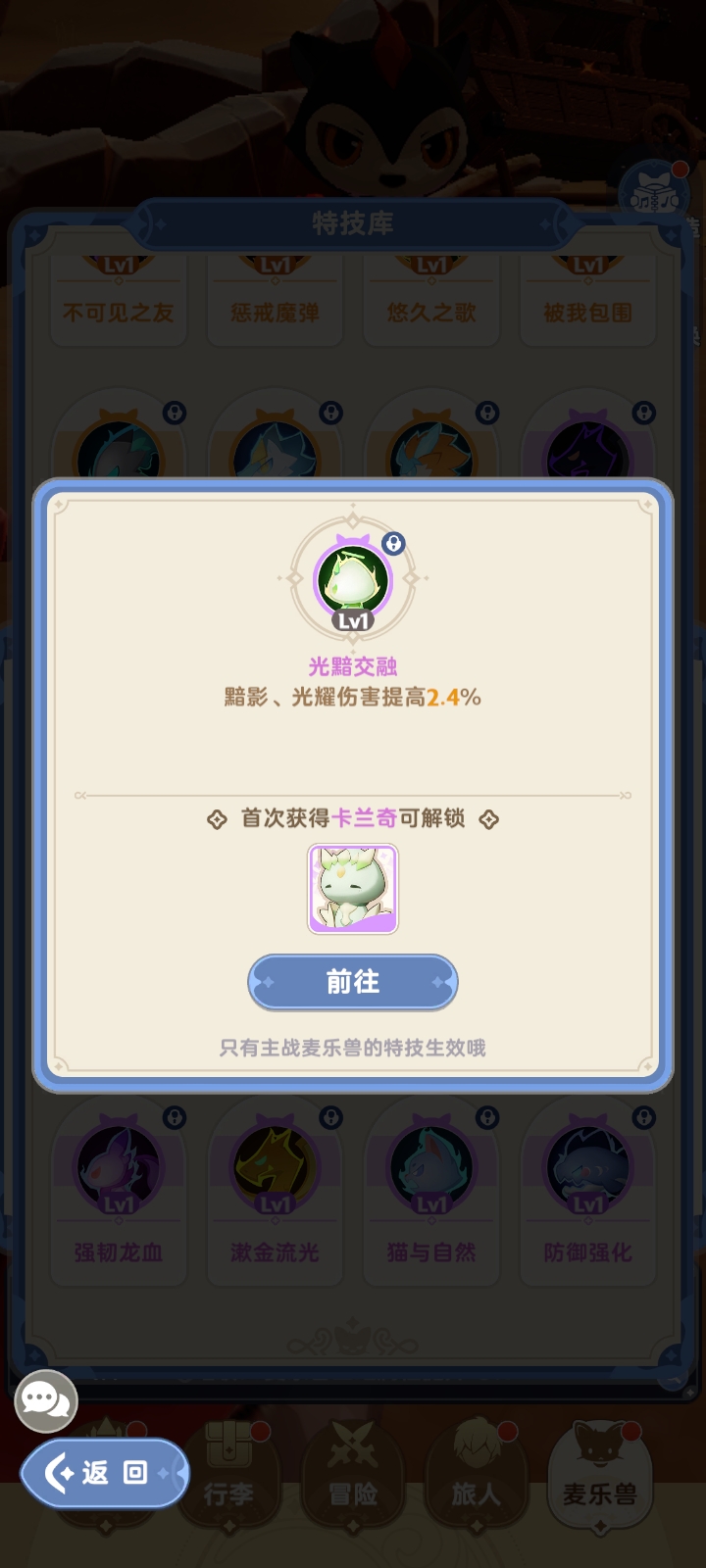706x1568 pixels.
Task: Open the chat bubble icon
Action: 46,1400
